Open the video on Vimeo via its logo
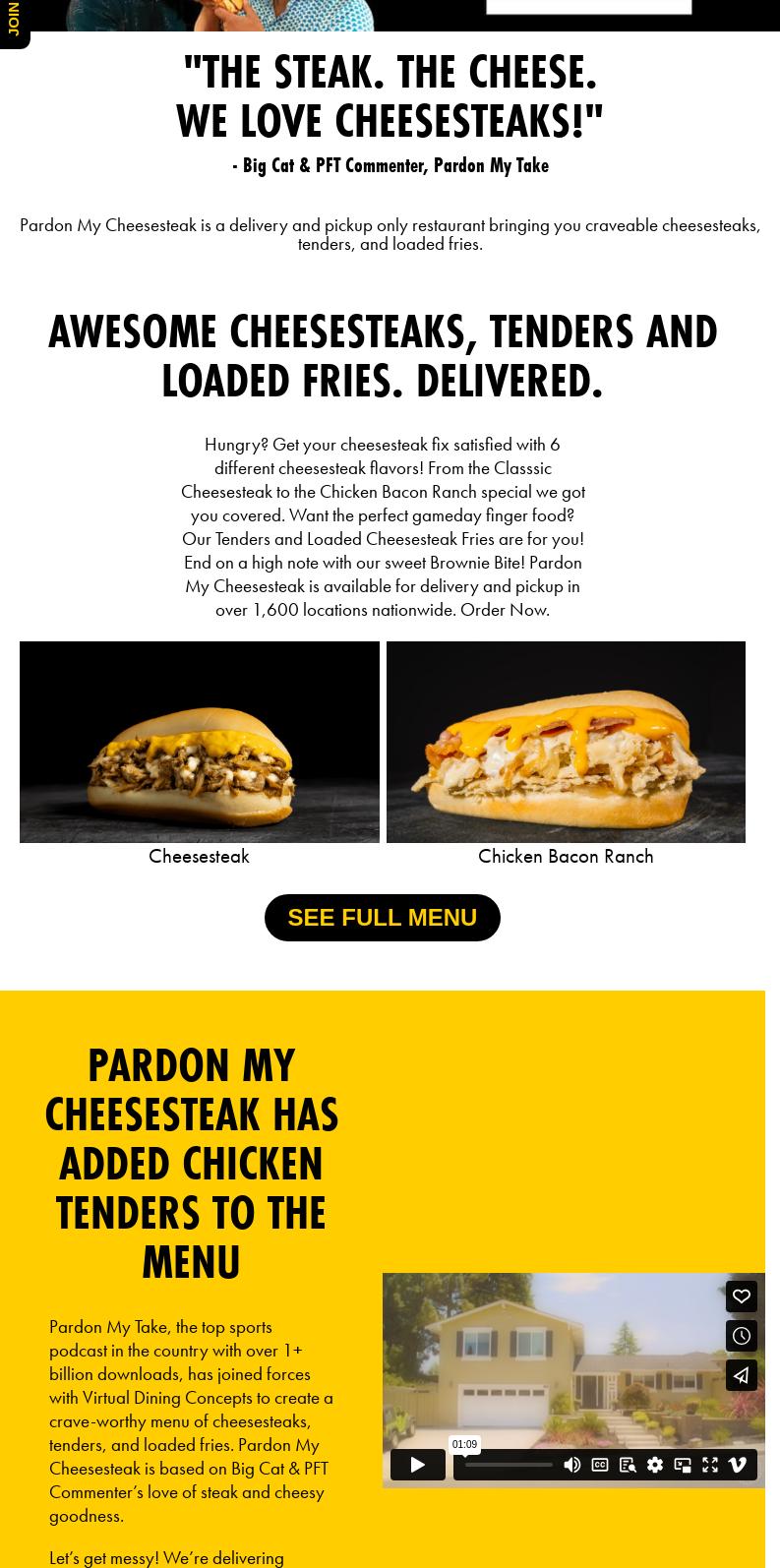The height and width of the screenshot is (1568, 780). (x=738, y=1465)
